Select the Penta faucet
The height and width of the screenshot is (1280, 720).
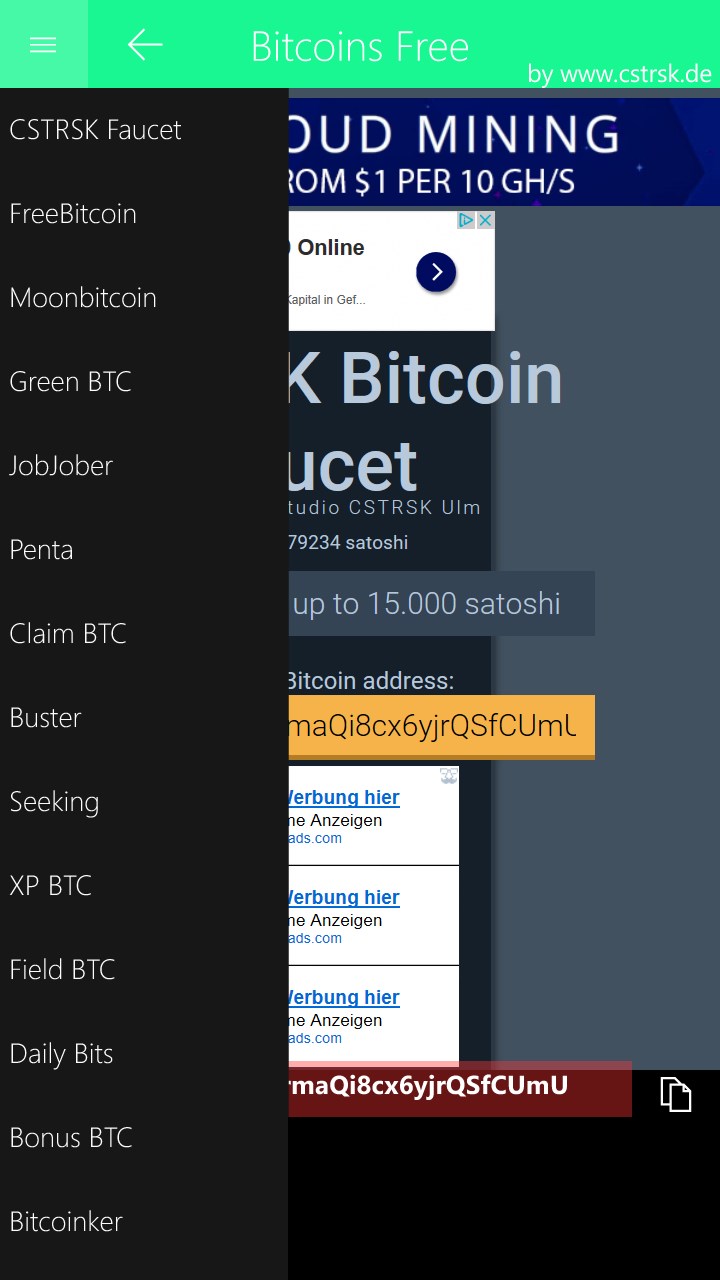[x=41, y=550]
